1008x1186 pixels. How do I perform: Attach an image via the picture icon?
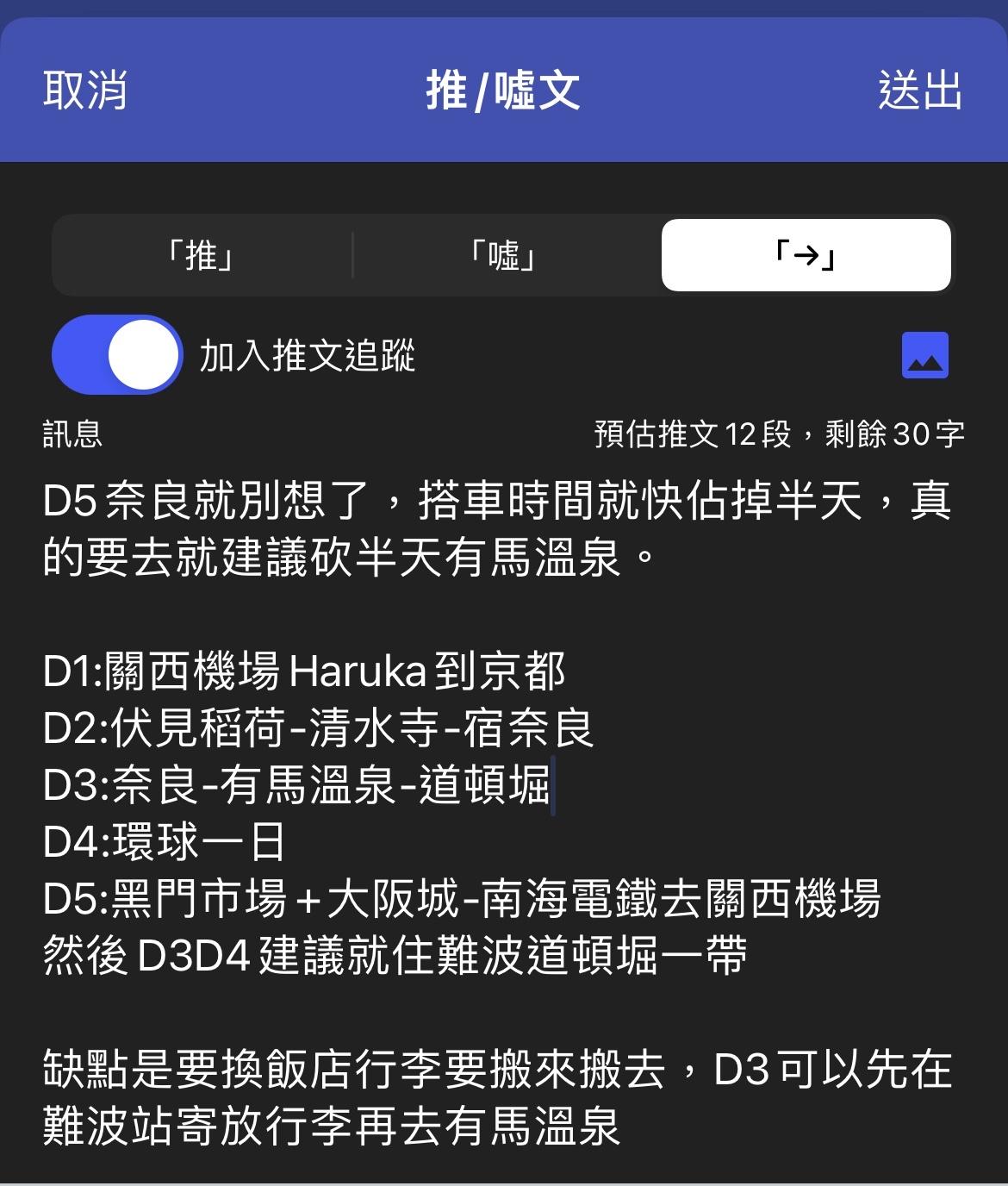(924, 355)
